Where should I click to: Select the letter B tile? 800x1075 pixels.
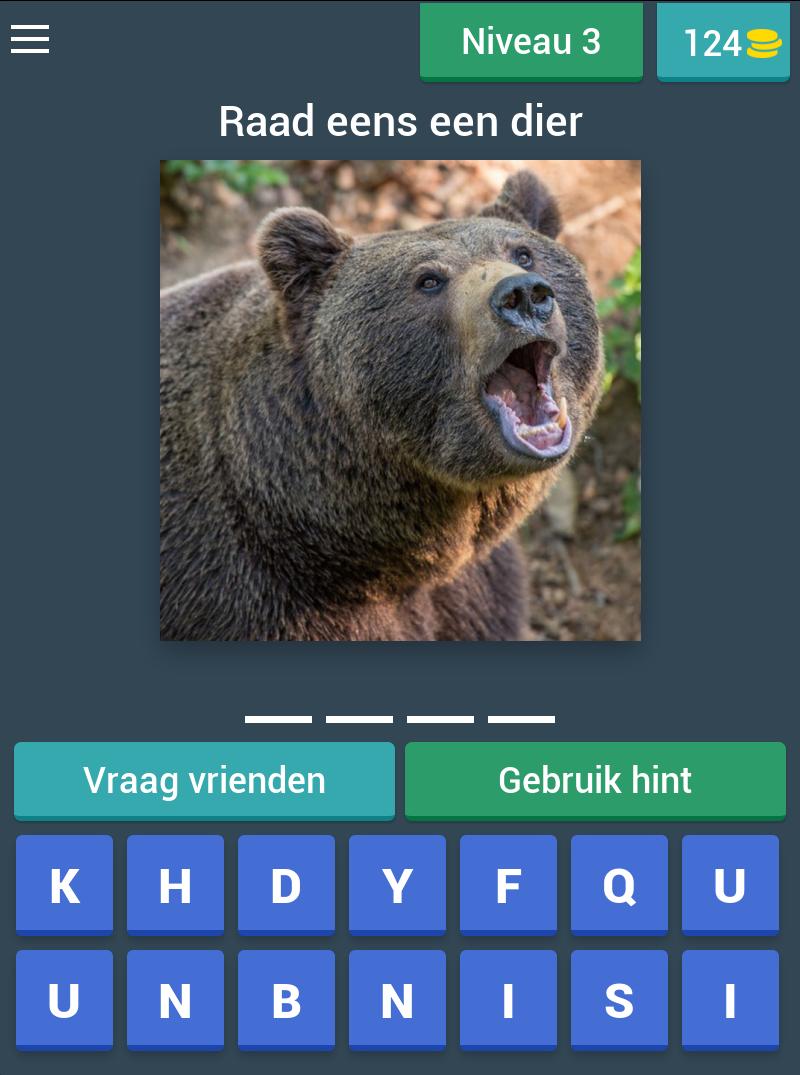click(286, 999)
